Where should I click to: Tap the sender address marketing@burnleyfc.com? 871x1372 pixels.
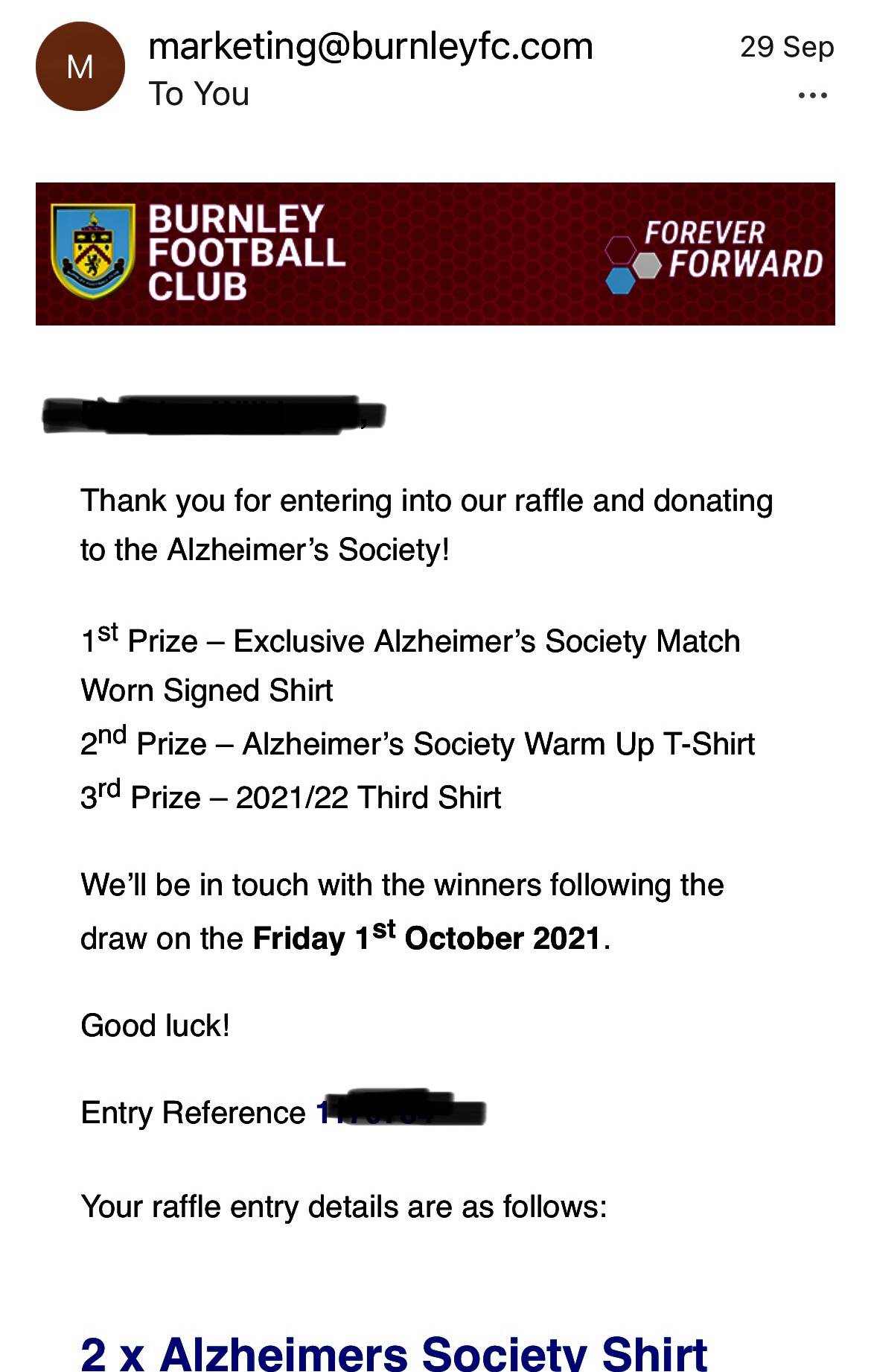371,47
